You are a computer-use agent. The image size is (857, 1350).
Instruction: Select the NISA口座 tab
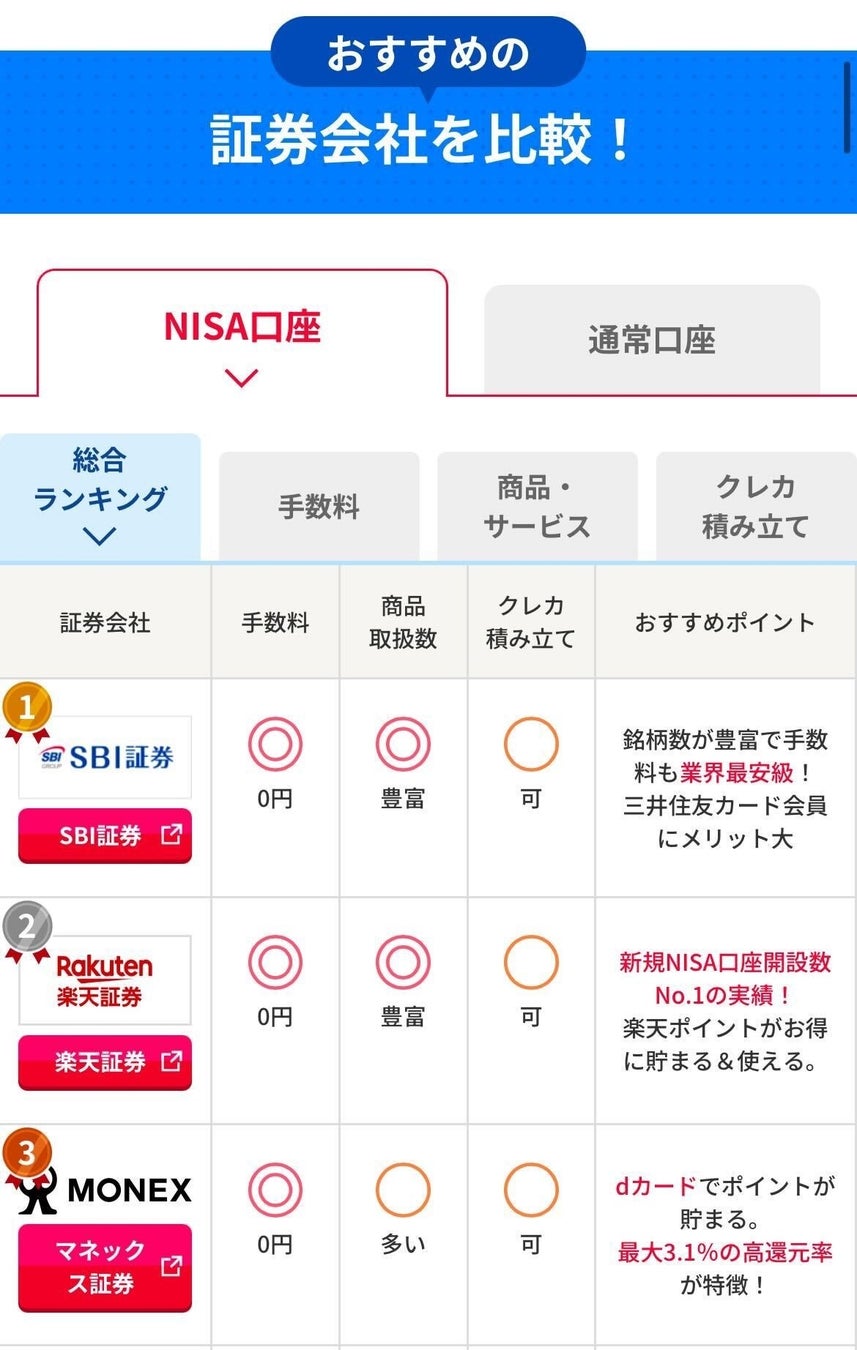[242, 333]
